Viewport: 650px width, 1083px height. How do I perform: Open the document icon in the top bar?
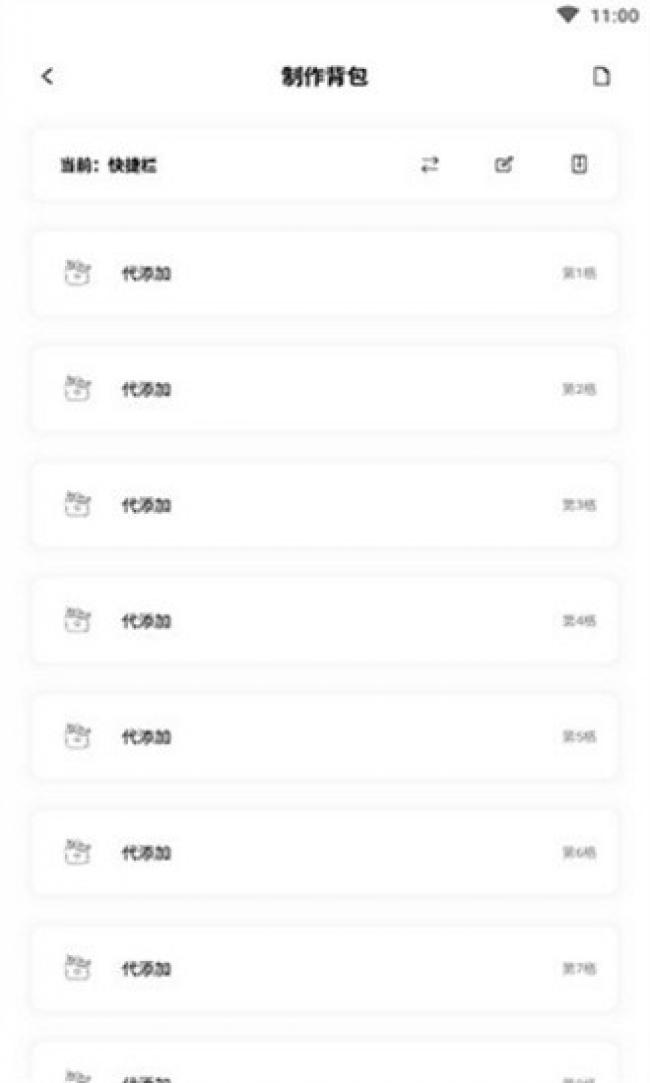(602, 76)
